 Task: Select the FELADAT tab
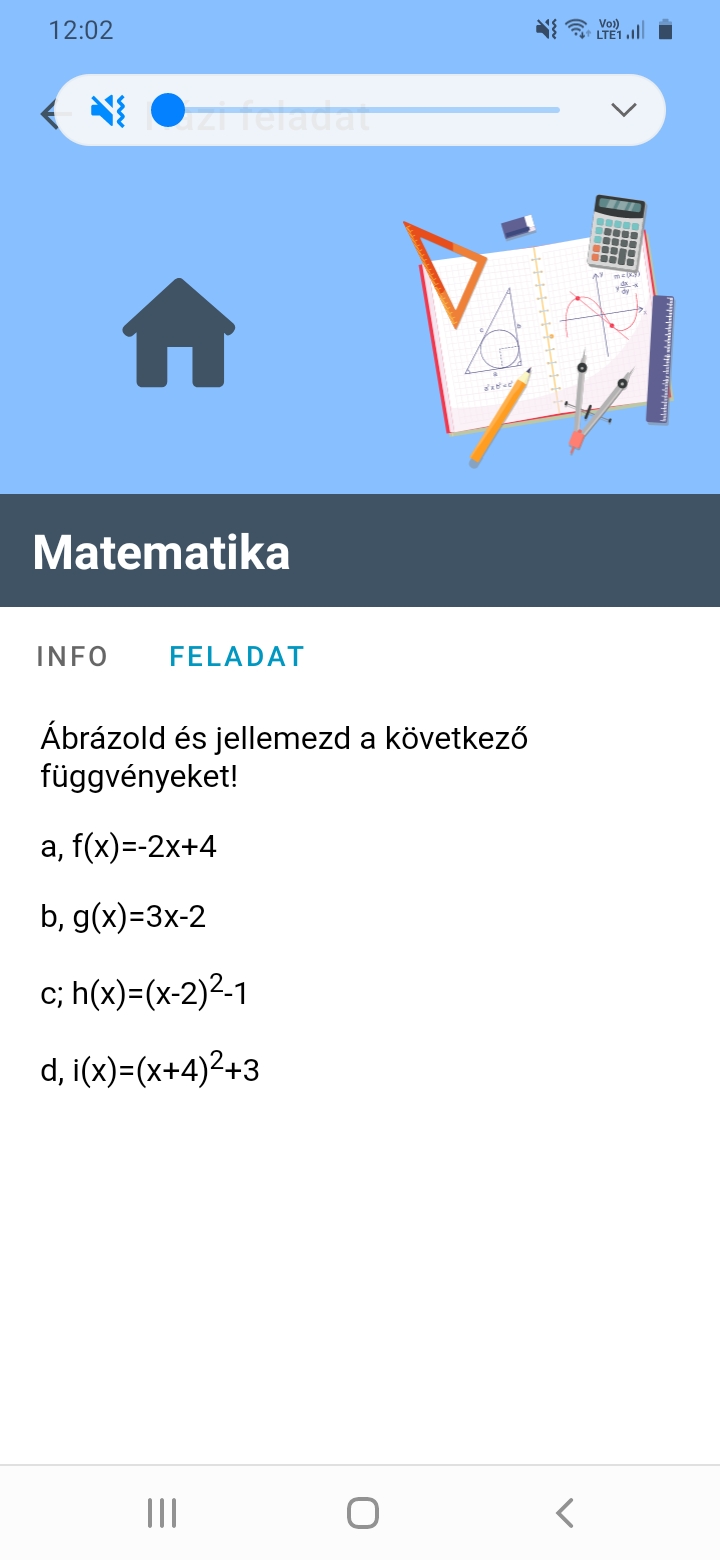237,657
